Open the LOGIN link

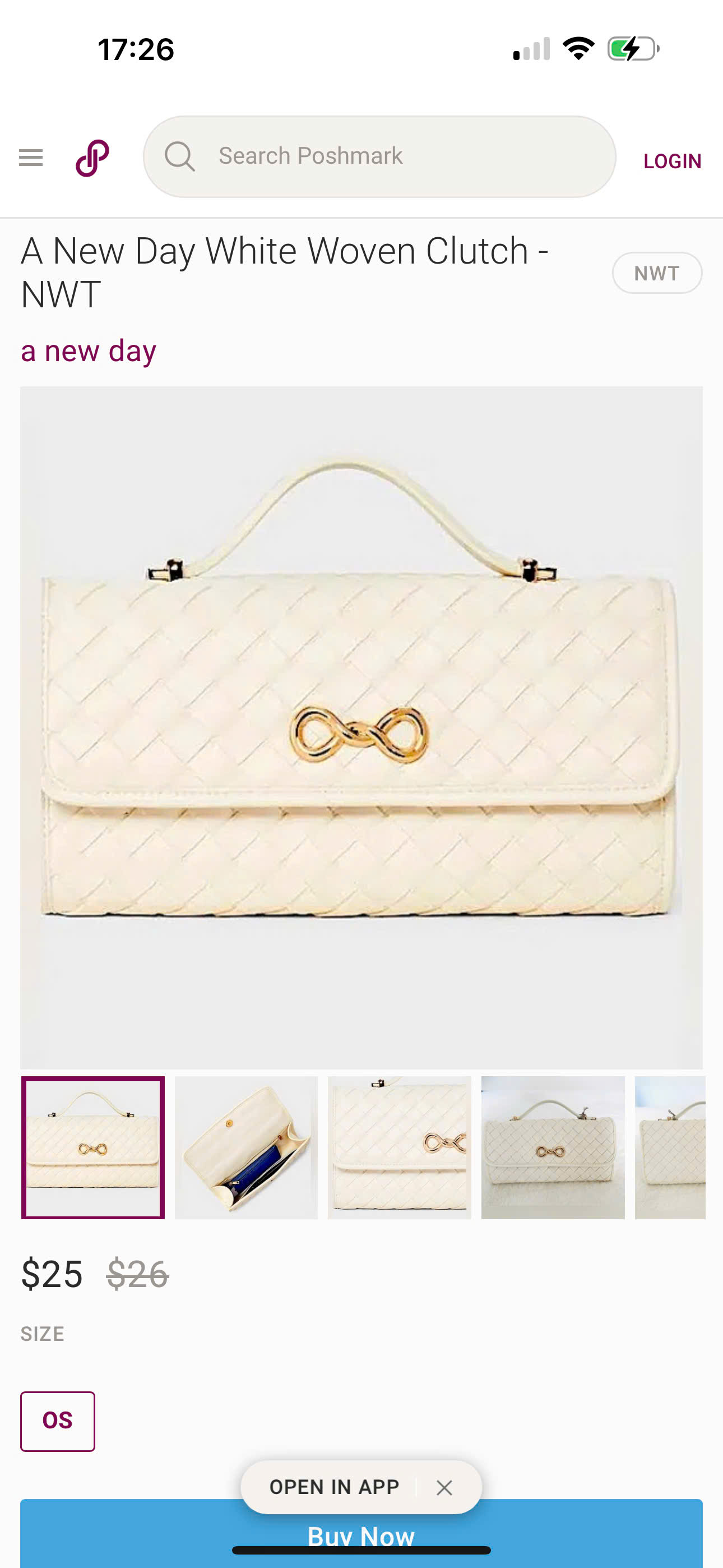672,162
